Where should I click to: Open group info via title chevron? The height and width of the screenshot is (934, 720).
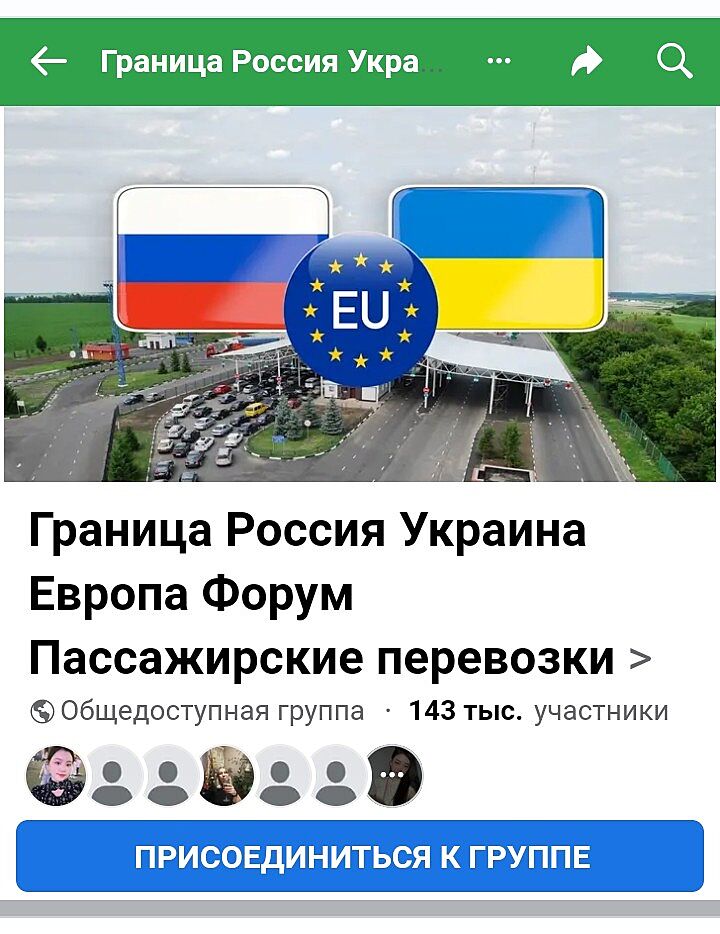click(640, 659)
